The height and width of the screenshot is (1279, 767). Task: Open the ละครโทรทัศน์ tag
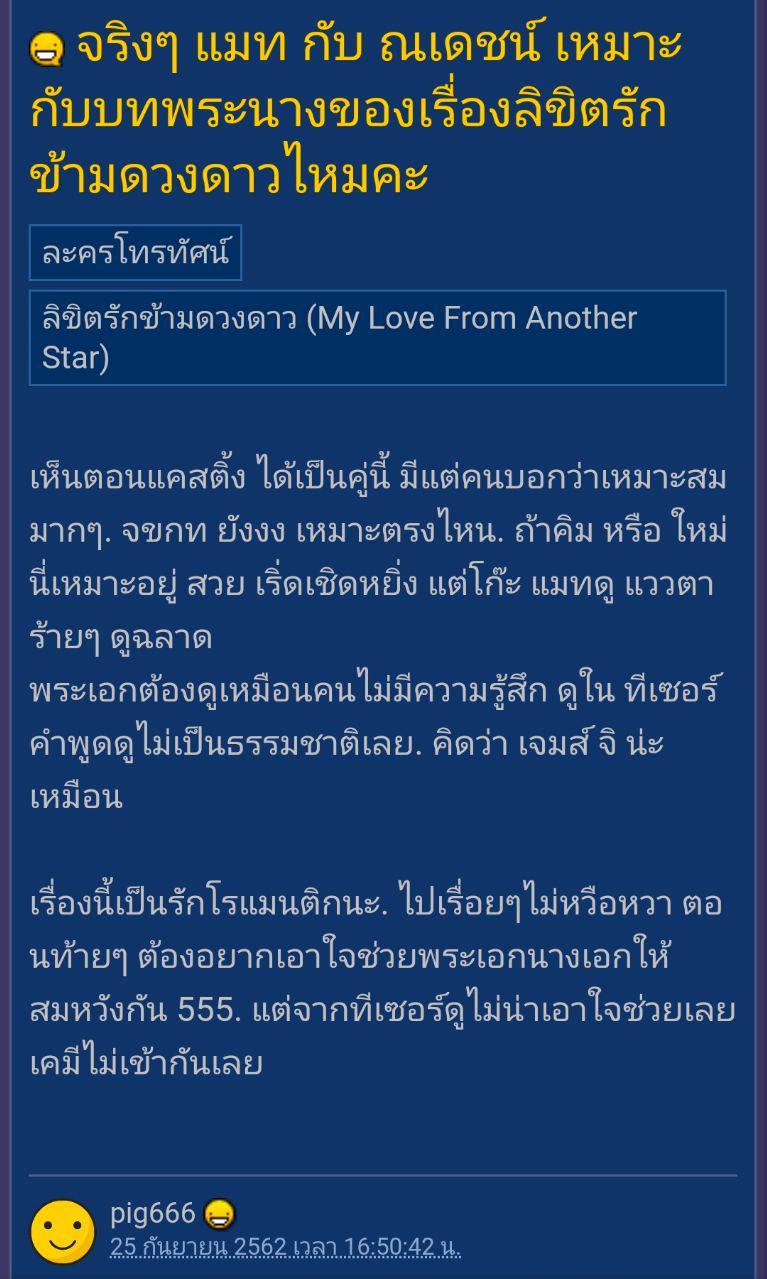click(x=135, y=253)
